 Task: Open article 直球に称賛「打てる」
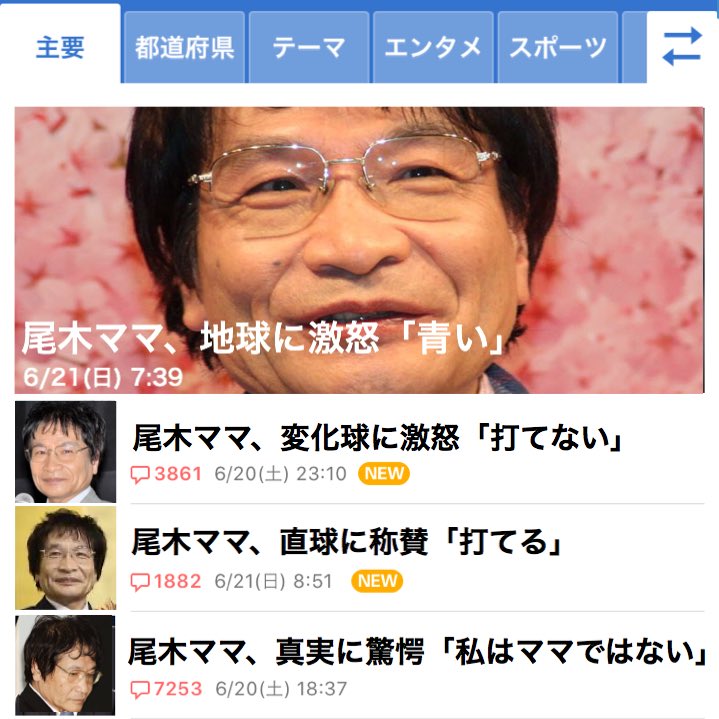350,543
